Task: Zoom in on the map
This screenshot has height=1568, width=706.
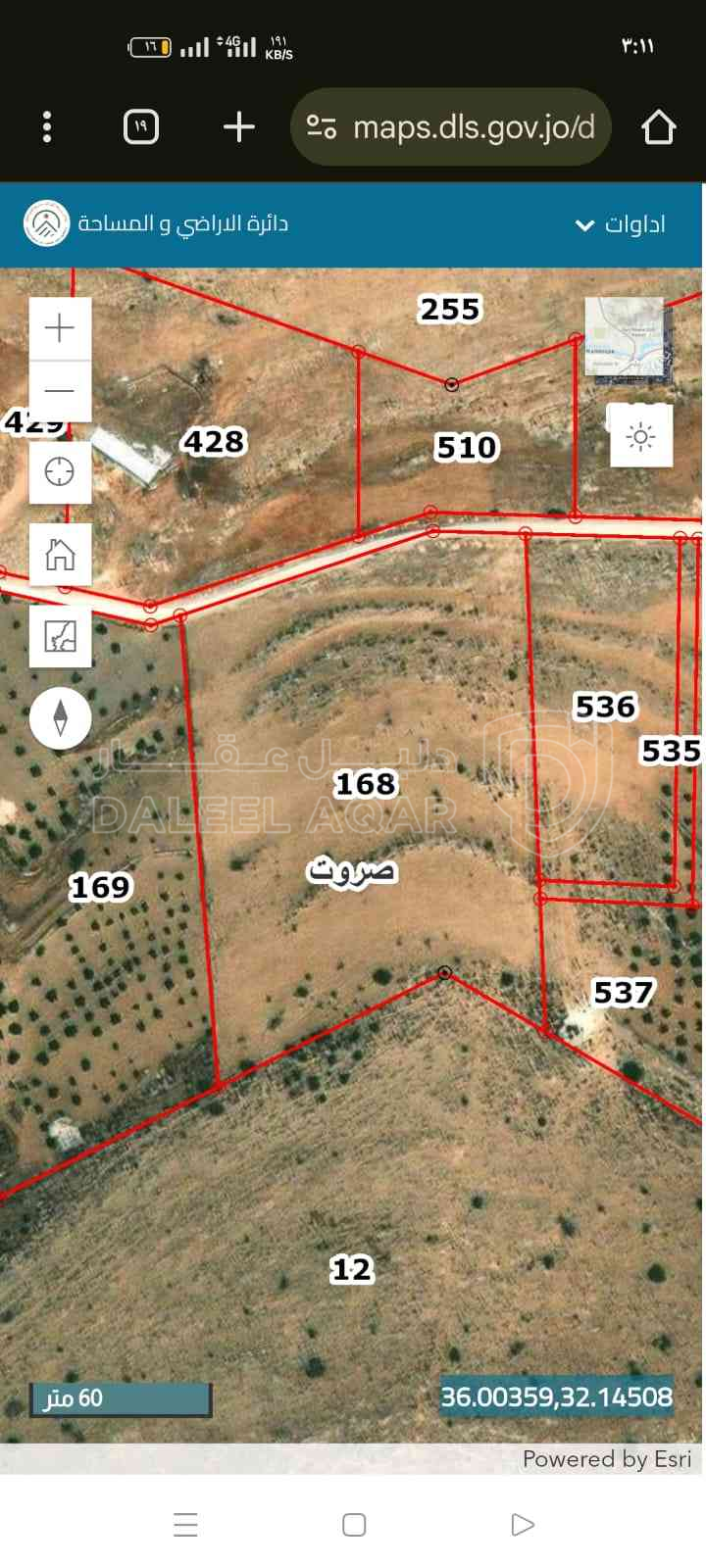Action: pos(60,327)
